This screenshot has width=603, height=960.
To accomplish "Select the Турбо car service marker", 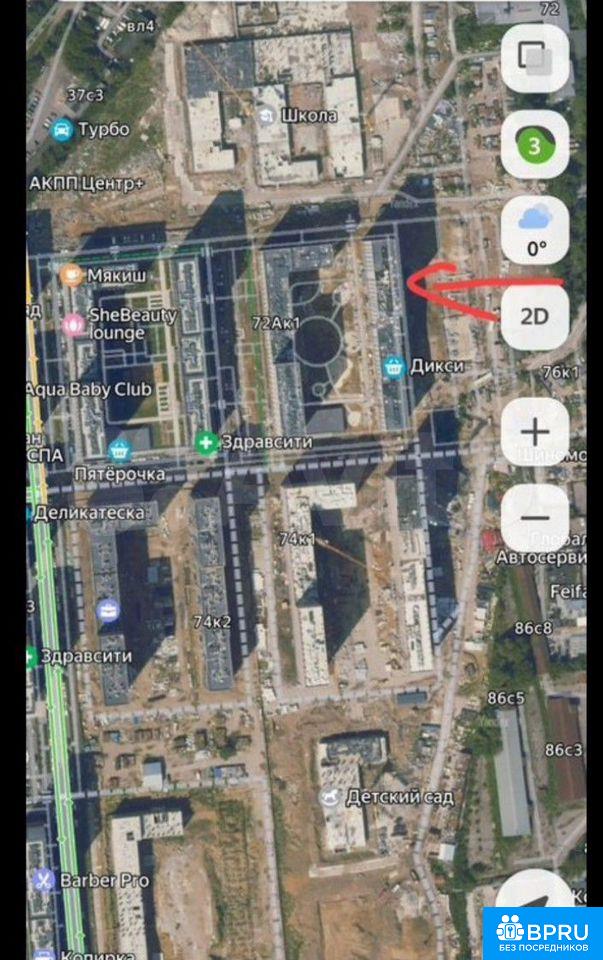I will [x=62, y=130].
